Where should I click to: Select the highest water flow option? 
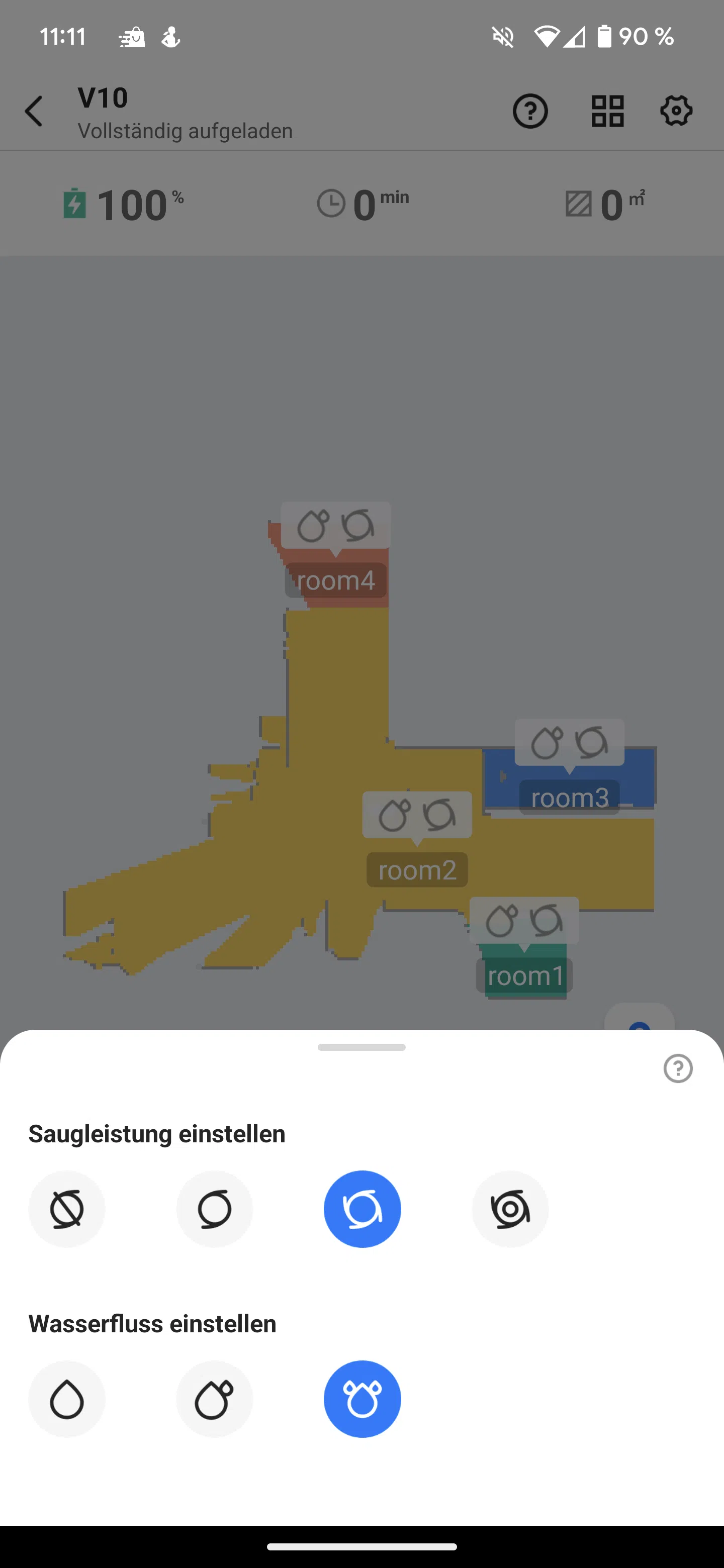363,1399
